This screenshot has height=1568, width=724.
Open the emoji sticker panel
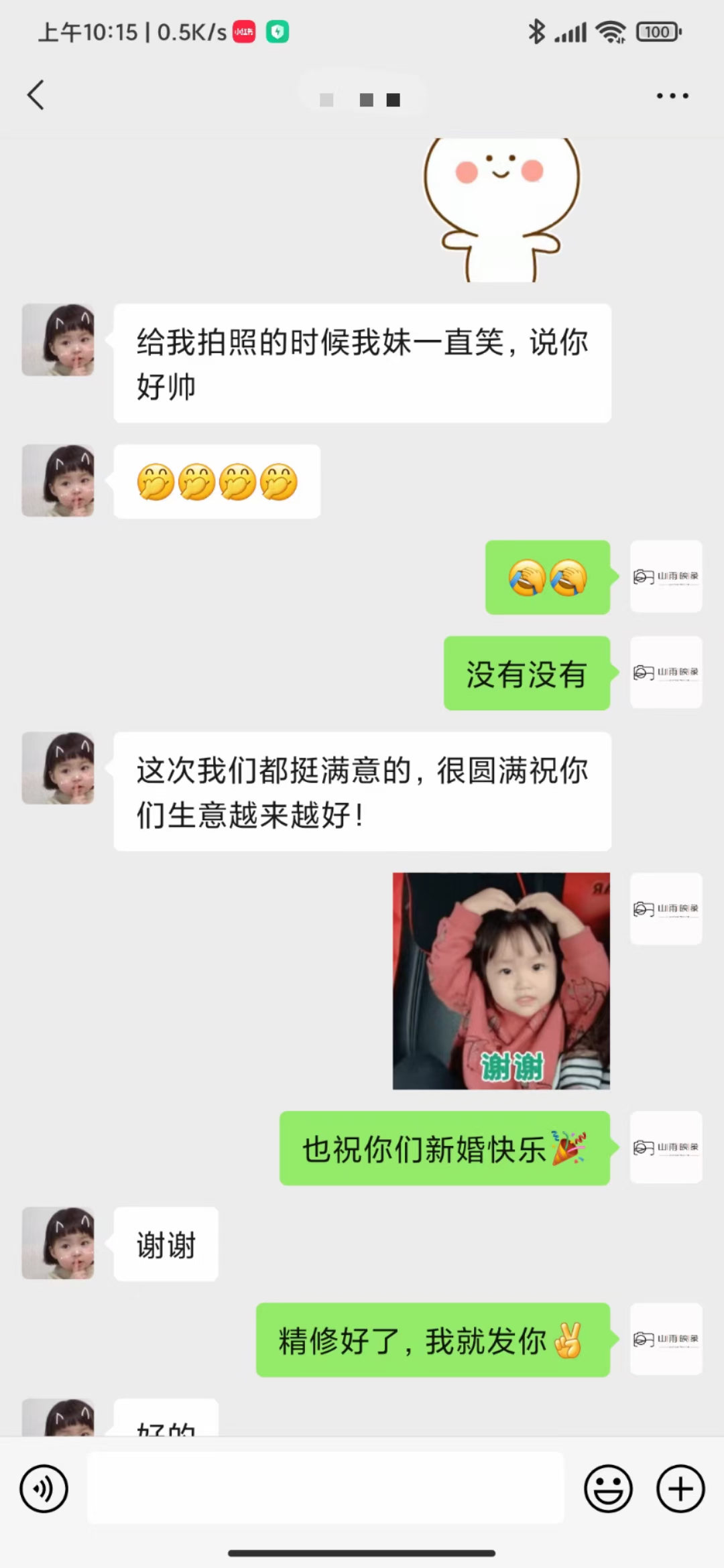tap(608, 1489)
